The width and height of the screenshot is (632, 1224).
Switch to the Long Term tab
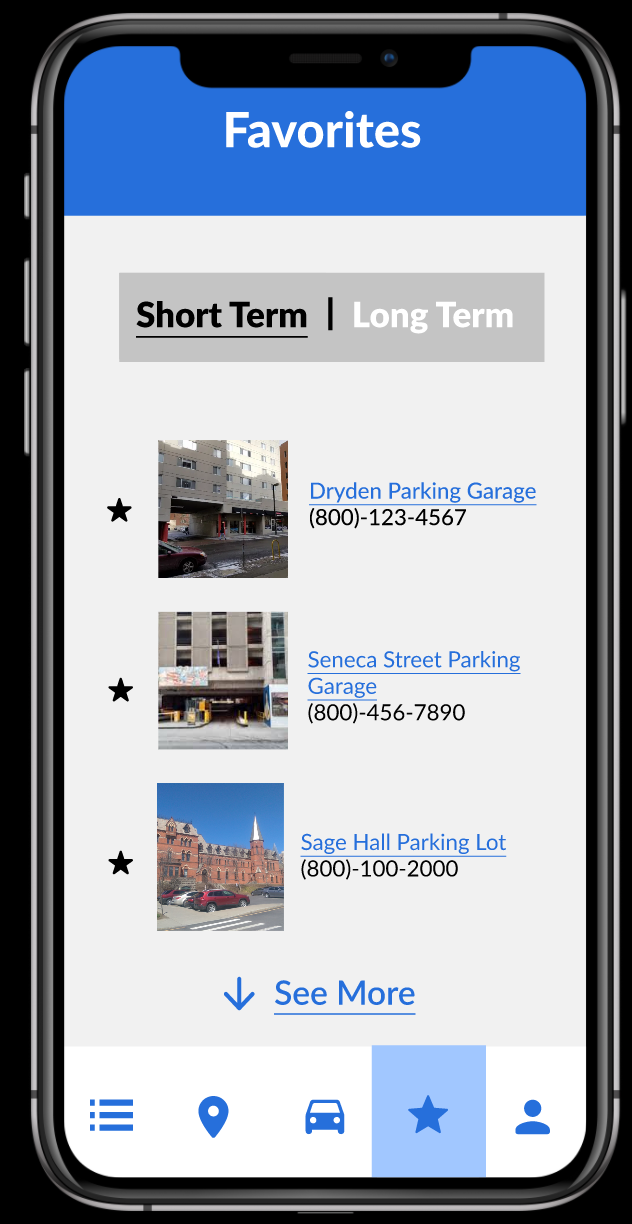(432, 316)
